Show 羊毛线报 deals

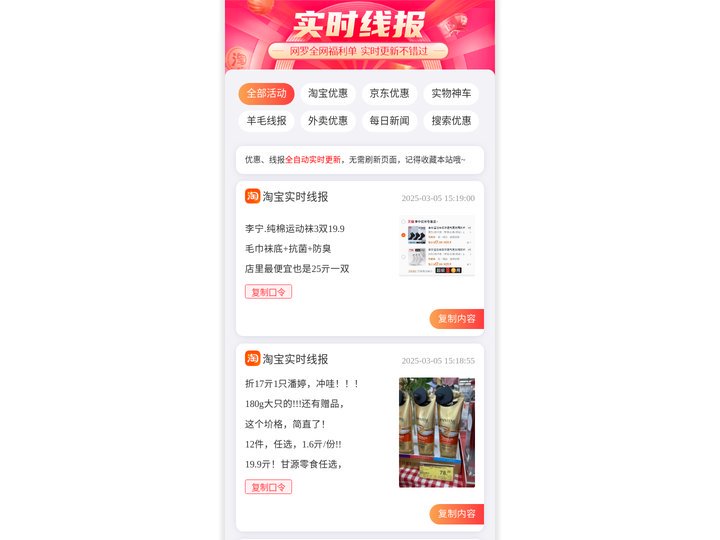click(266, 121)
